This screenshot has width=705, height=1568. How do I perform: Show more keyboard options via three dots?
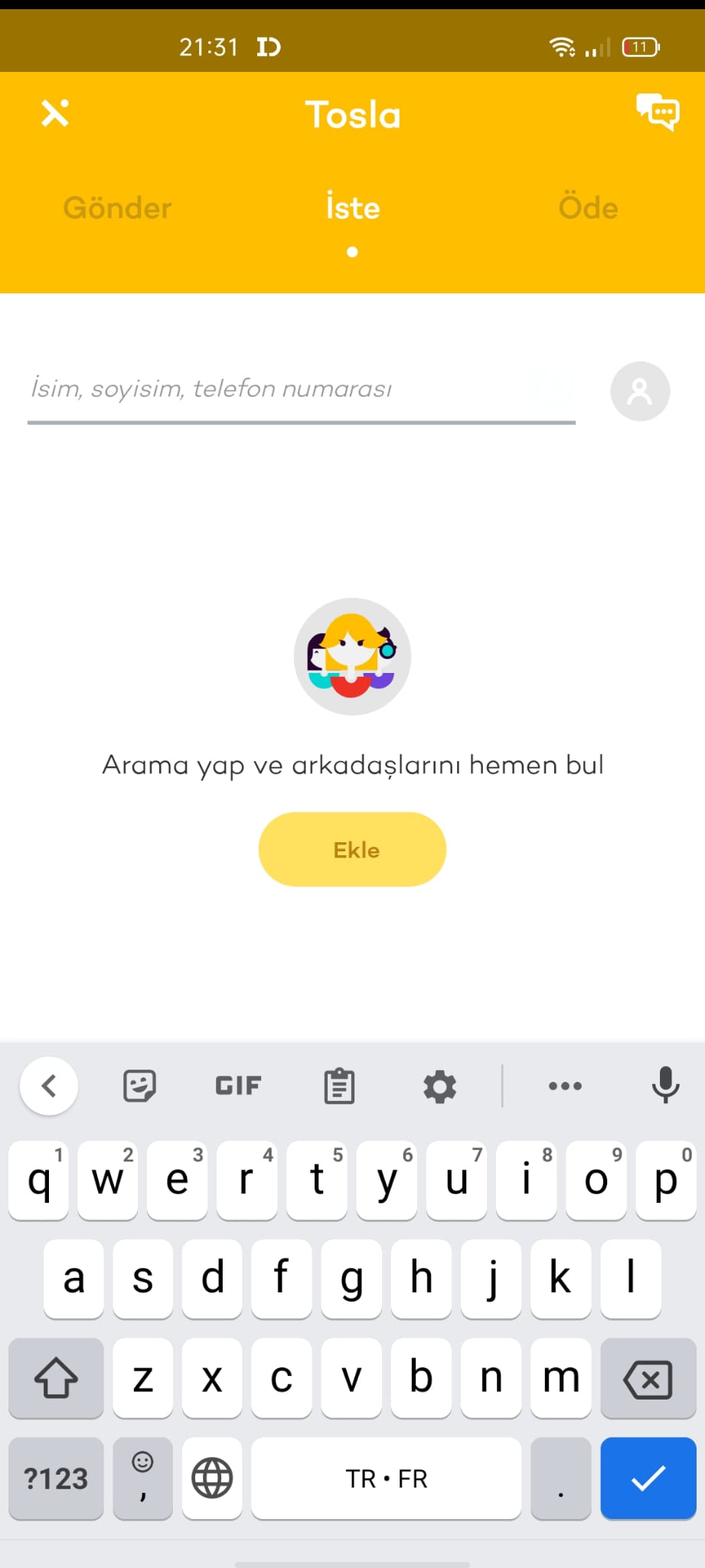coord(565,1086)
